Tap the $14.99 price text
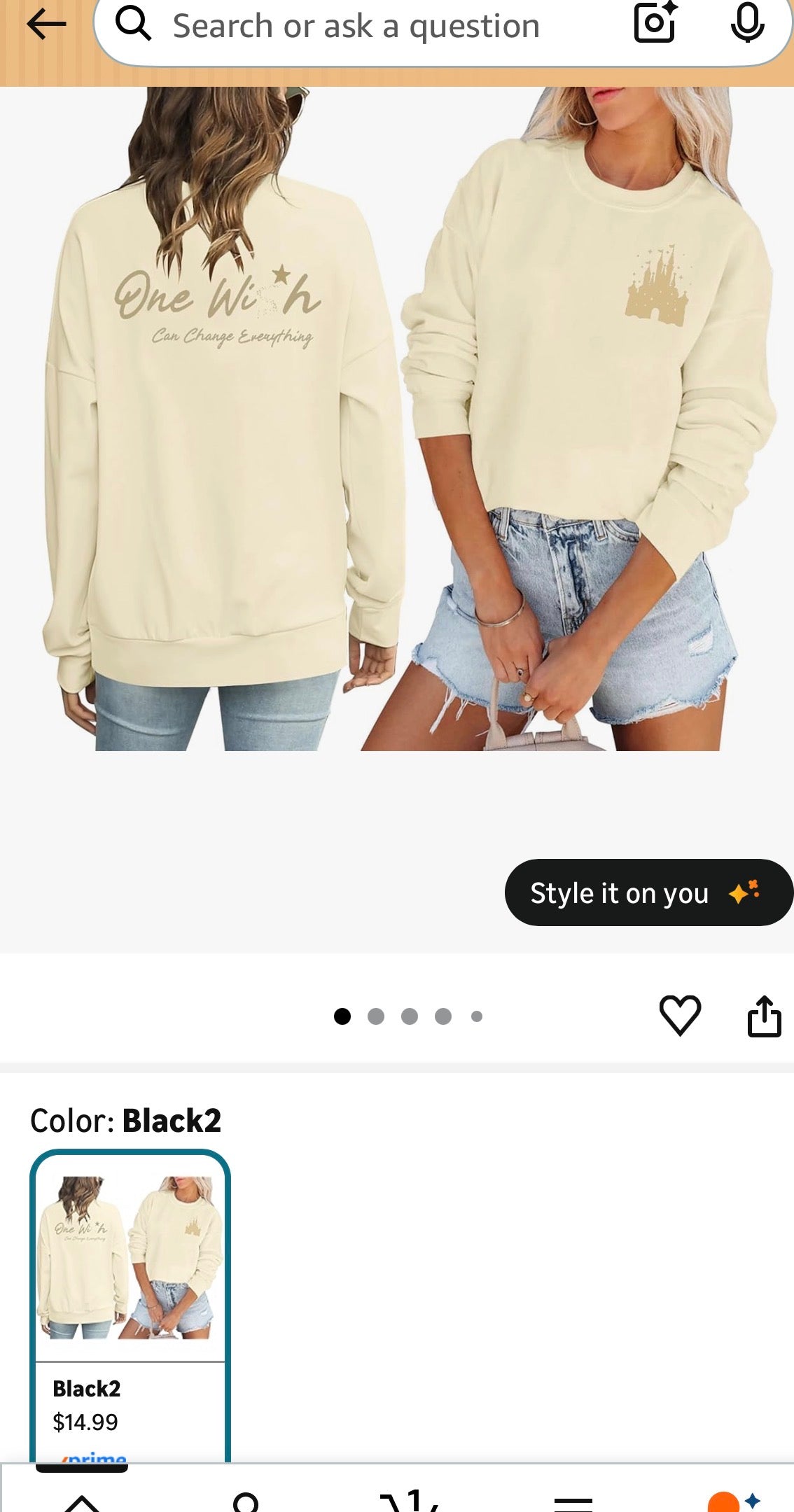 click(84, 1422)
